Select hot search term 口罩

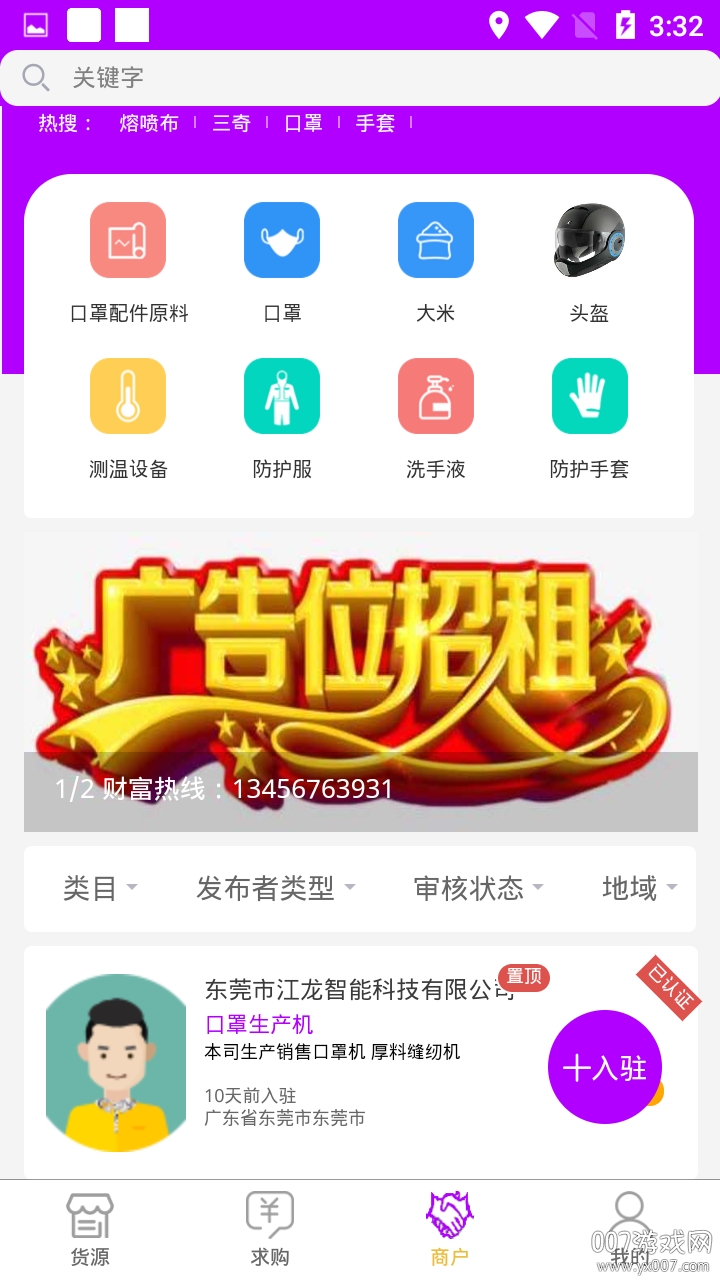pos(303,123)
